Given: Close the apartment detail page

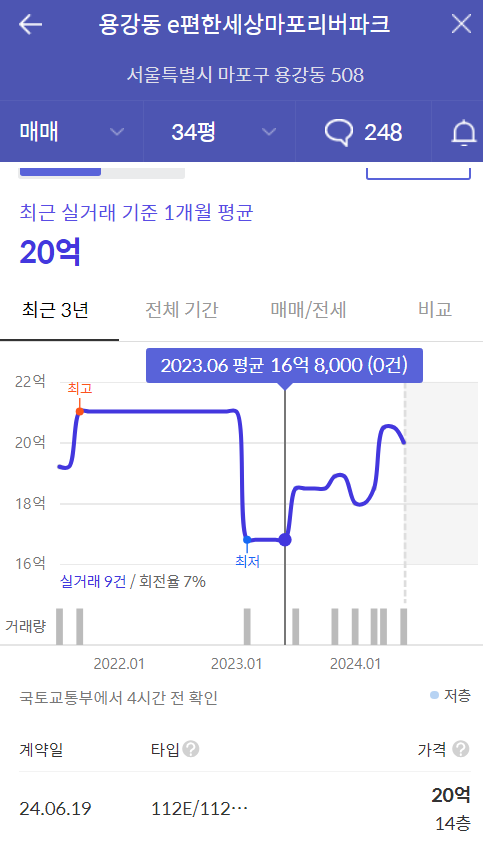Looking at the screenshot, I should click(461, 24).
